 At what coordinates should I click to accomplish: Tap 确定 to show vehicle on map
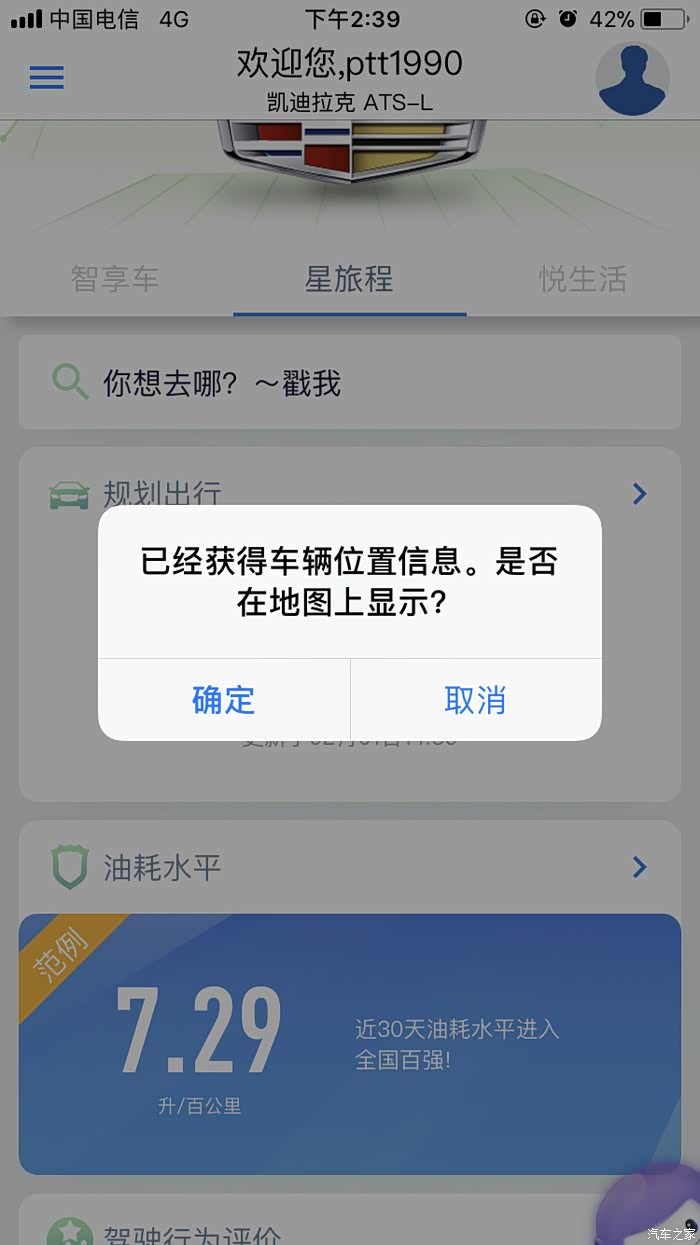224,700
